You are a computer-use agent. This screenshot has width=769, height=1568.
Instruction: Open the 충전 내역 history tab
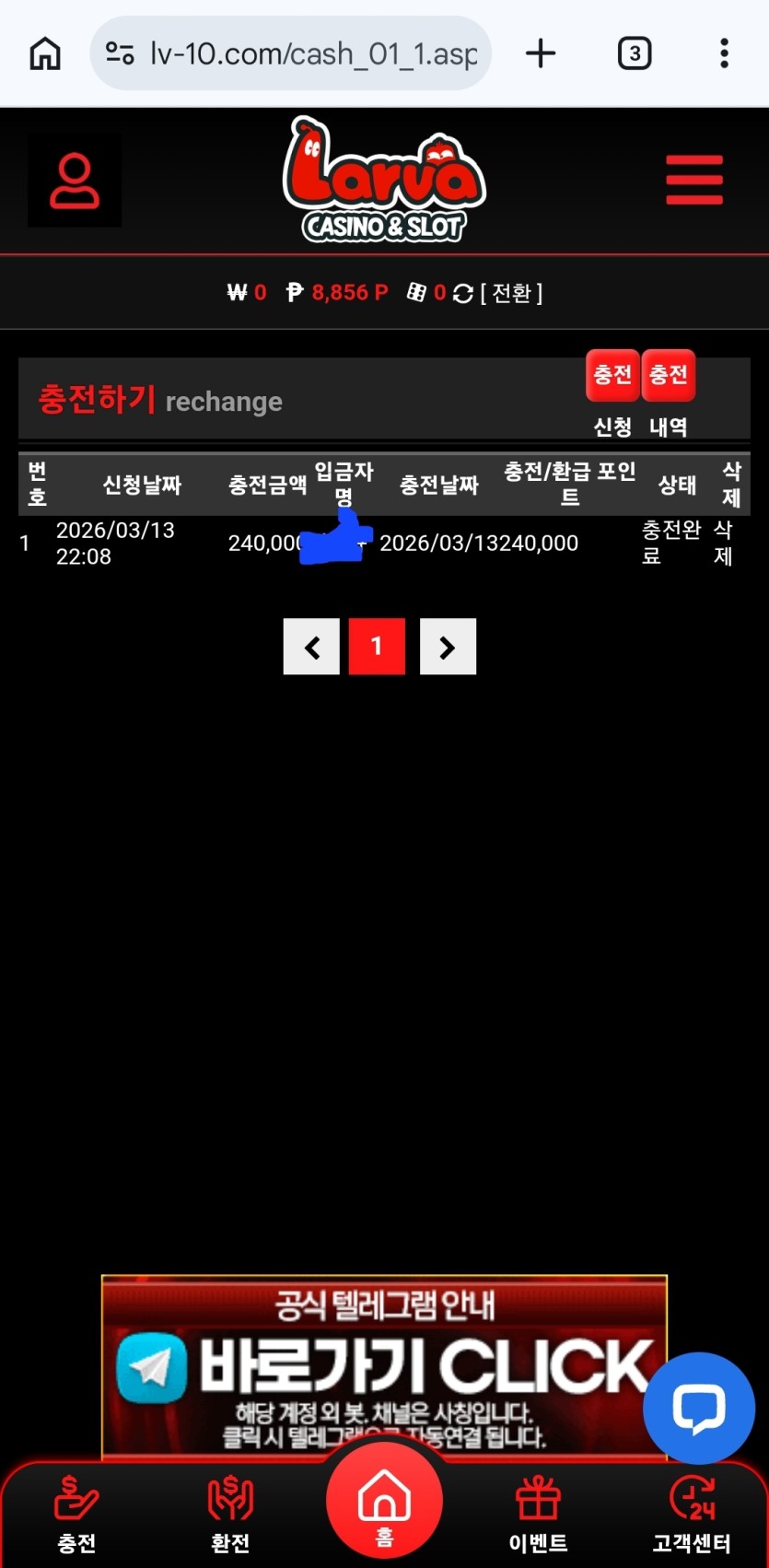point(669,376)
